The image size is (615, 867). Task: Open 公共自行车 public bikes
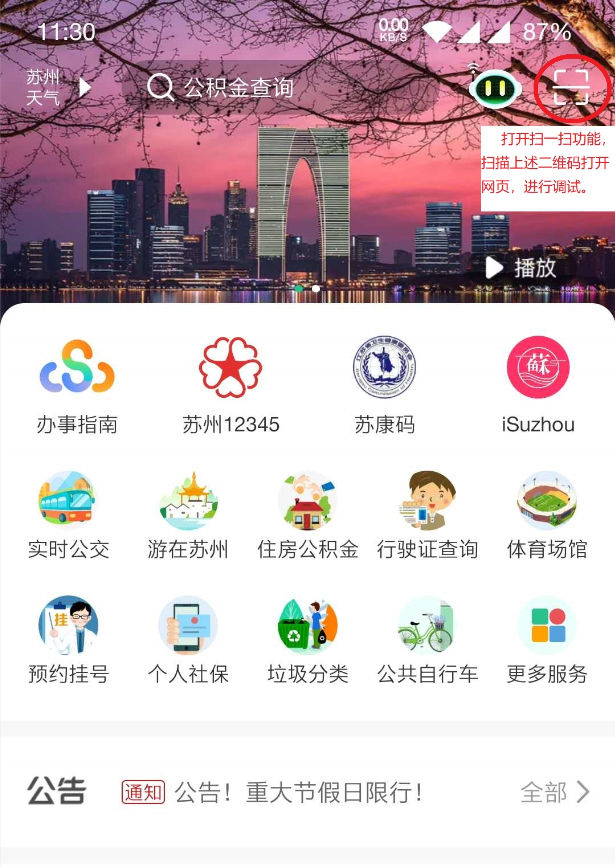[428, 640]
